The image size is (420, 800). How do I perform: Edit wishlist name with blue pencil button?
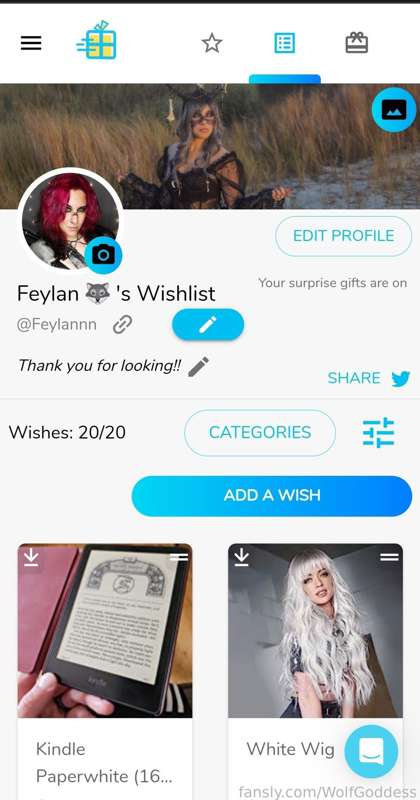click(208, 324)
